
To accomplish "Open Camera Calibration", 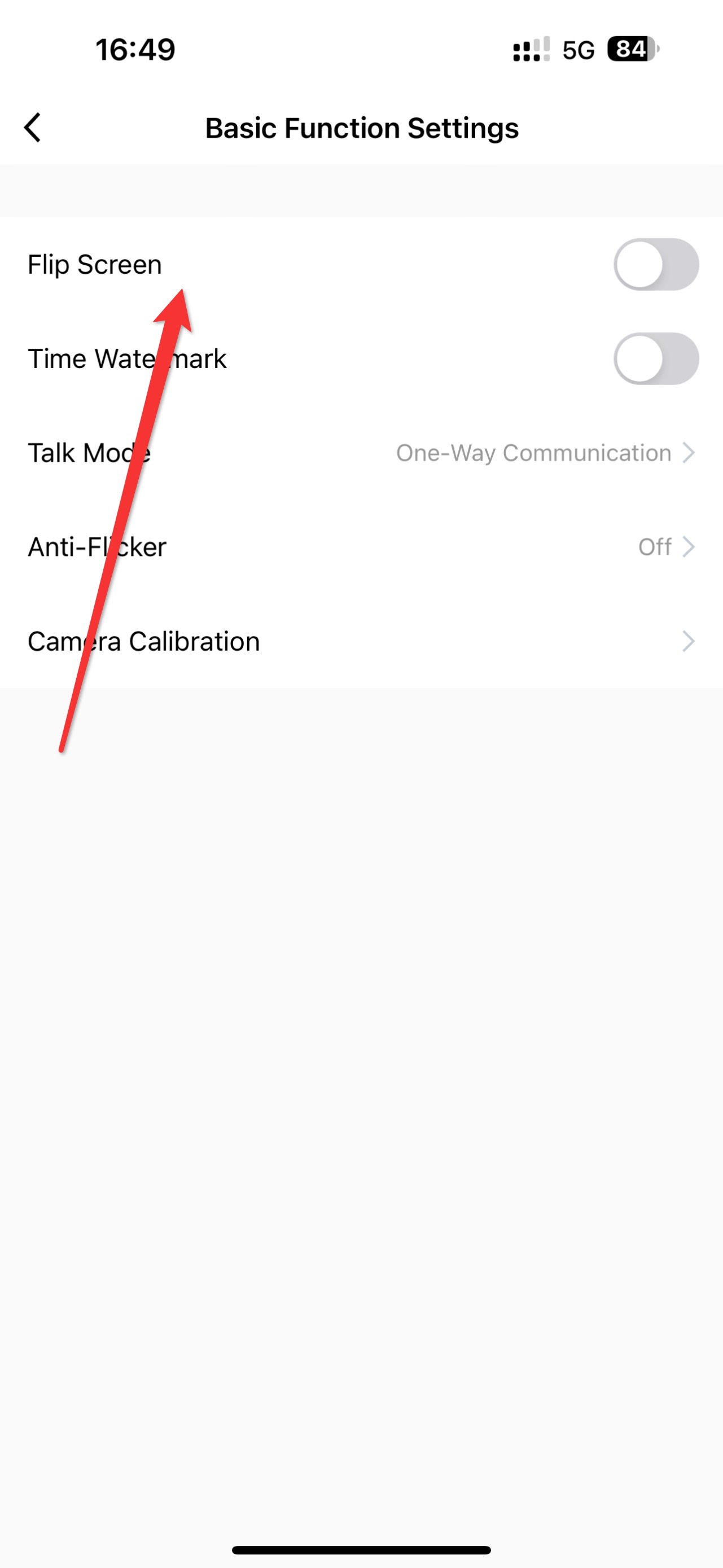I will click(x=361, y=641).
